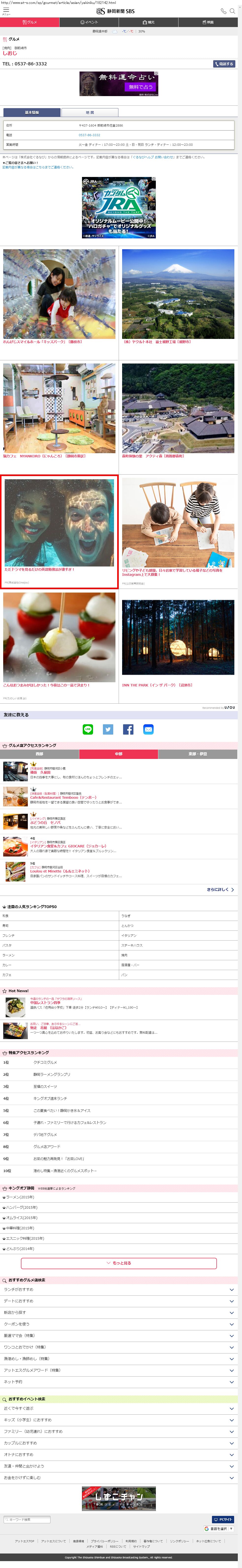
Task: Share this page by email
Action: click(148, 729)
